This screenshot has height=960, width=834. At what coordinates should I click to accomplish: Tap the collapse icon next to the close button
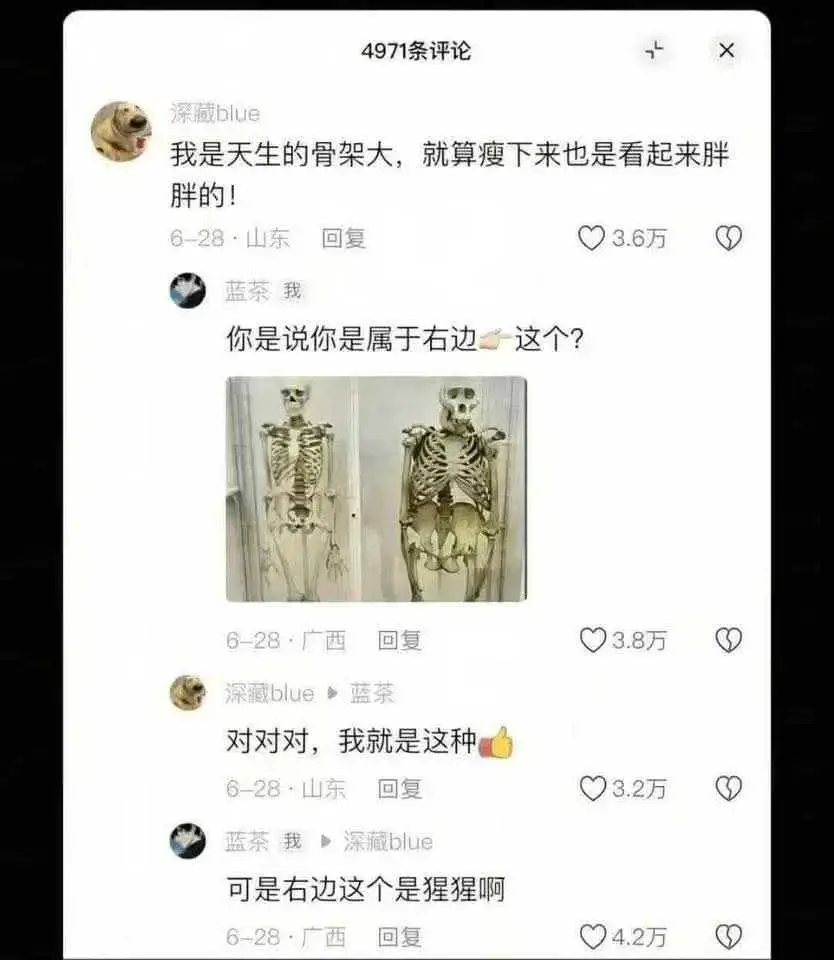pos(655,50)
